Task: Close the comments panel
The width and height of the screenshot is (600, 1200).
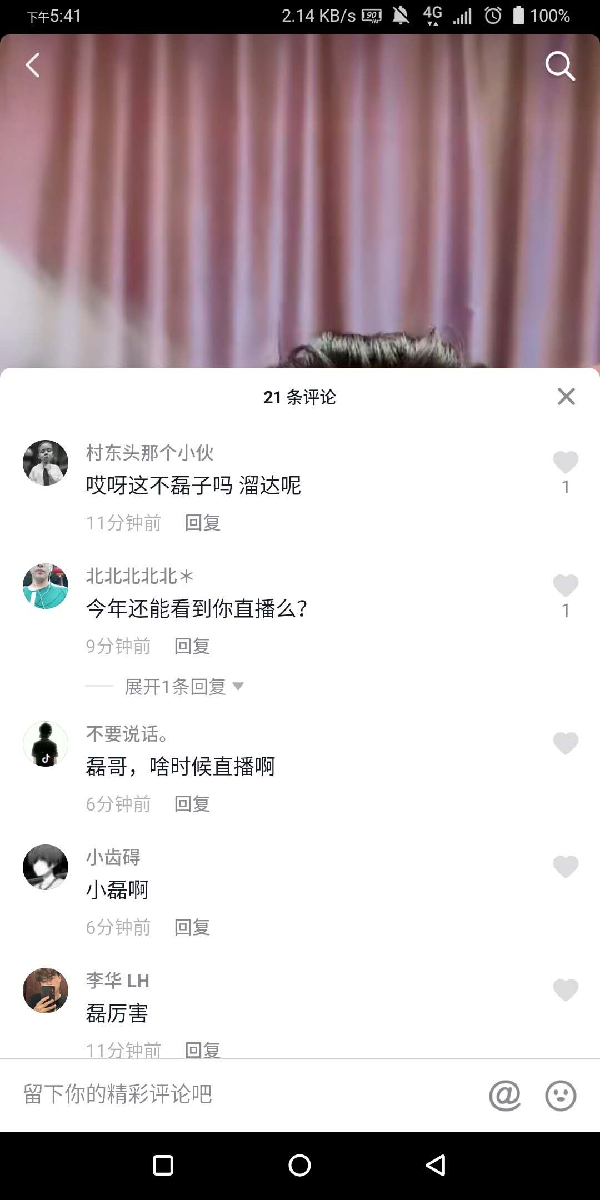Action: tap(566, 397)
